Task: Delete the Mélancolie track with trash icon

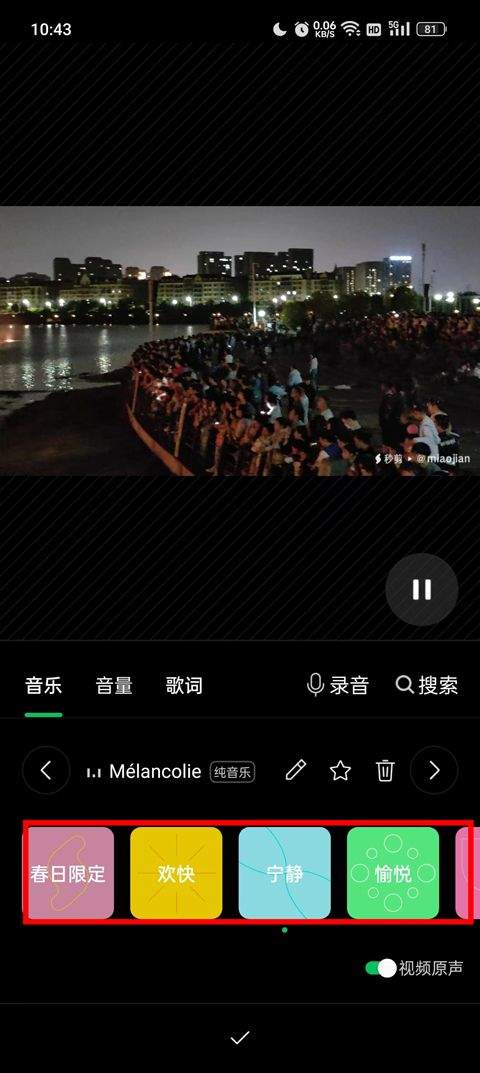Action: 385,771
